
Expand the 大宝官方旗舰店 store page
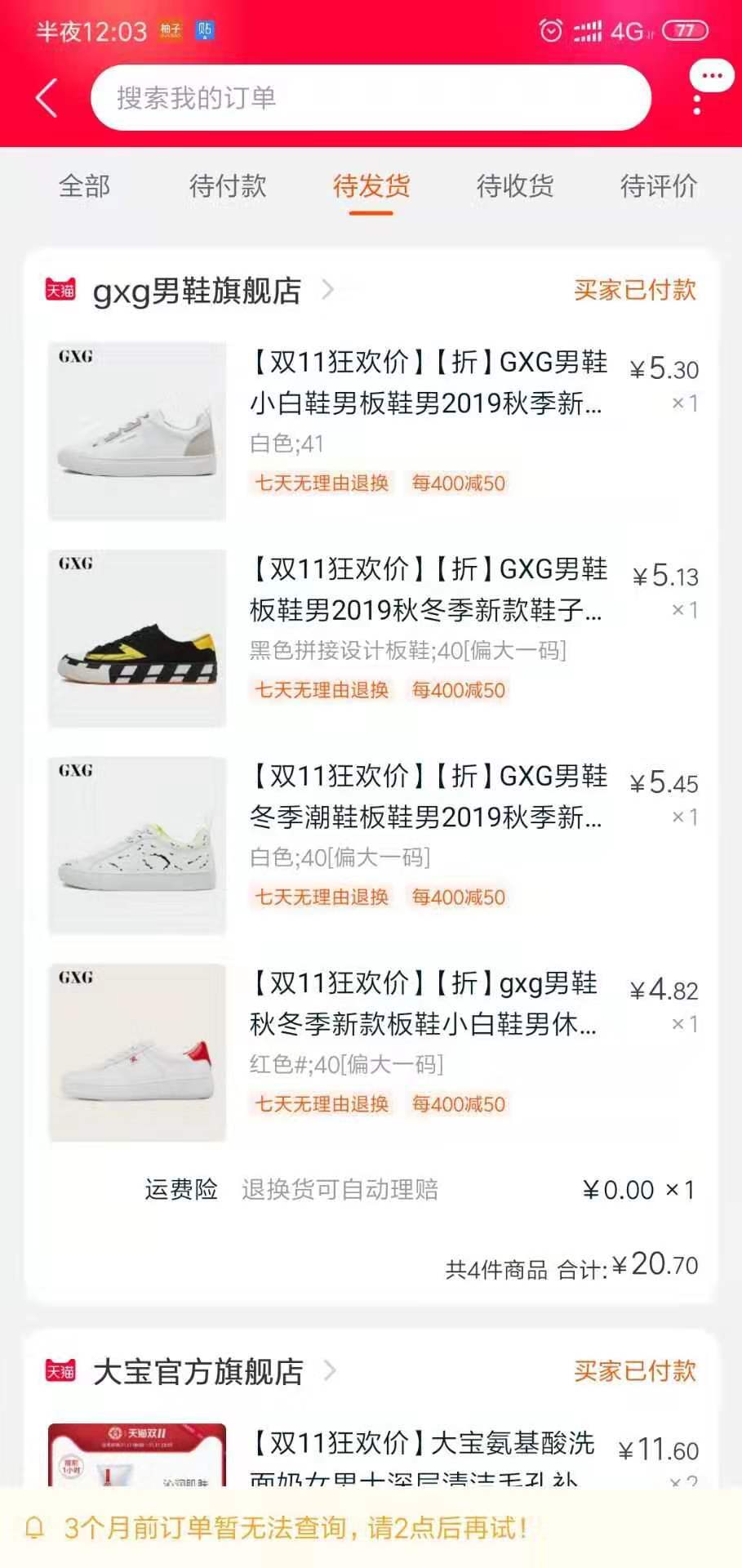click(331, 1372)
